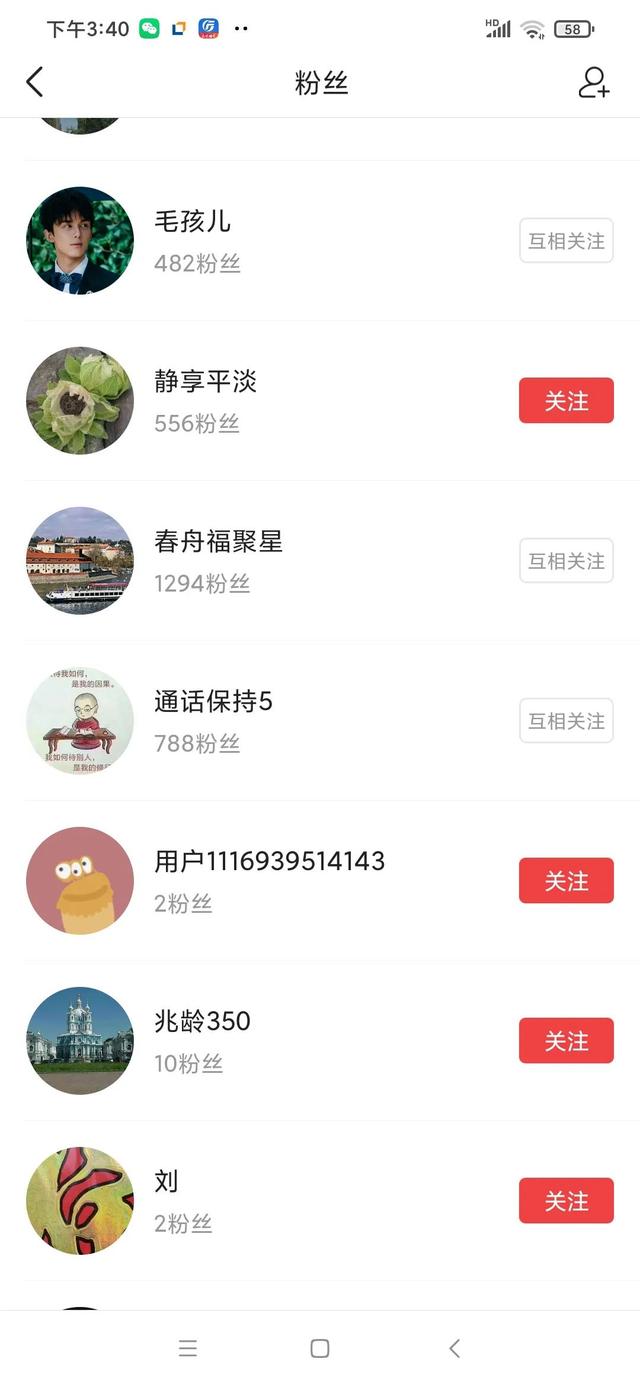The width and height of the screenshot is (640, 1387).
Task: Tap 互相关注 button beside 通话保持5
Action: coord(566,721)
